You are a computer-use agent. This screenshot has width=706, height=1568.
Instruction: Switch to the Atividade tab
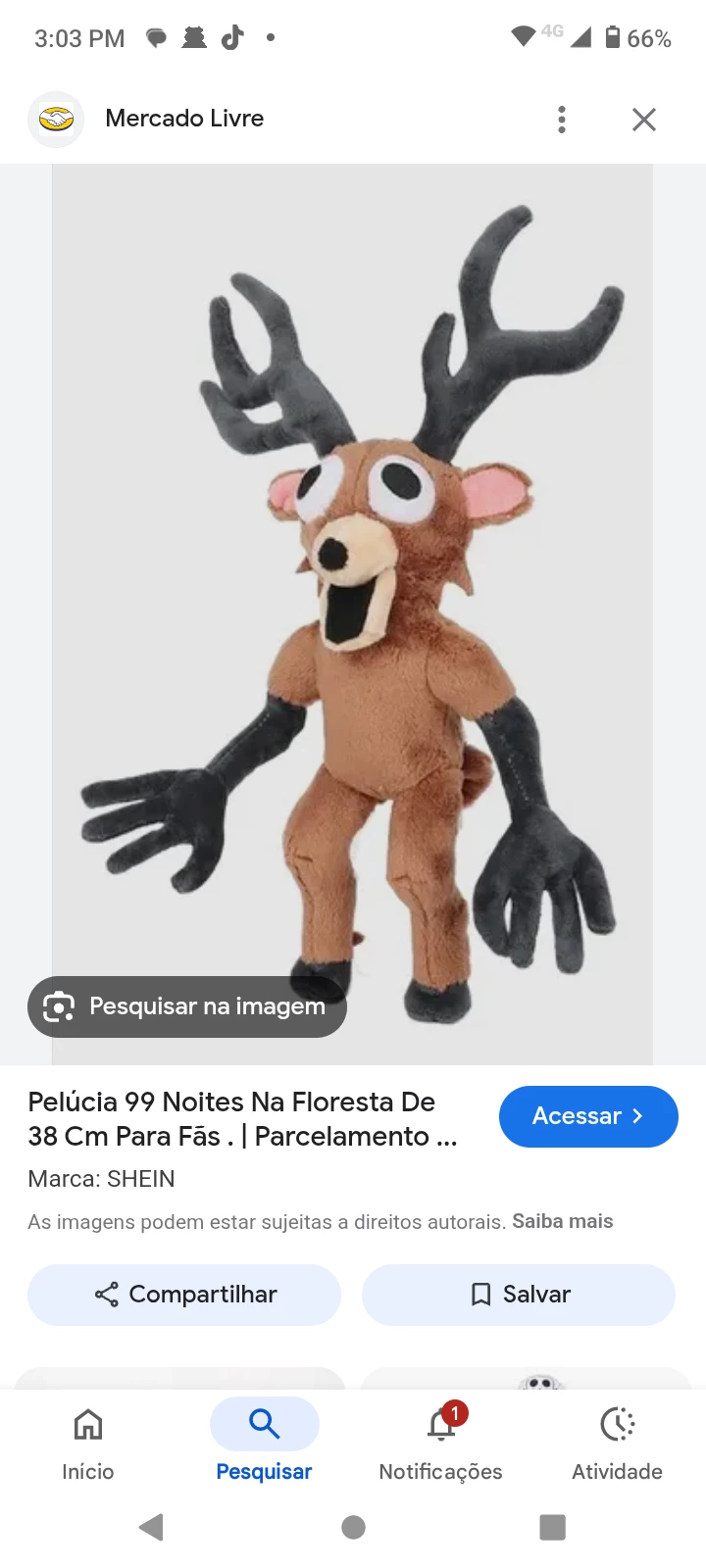coord(617,1443)
